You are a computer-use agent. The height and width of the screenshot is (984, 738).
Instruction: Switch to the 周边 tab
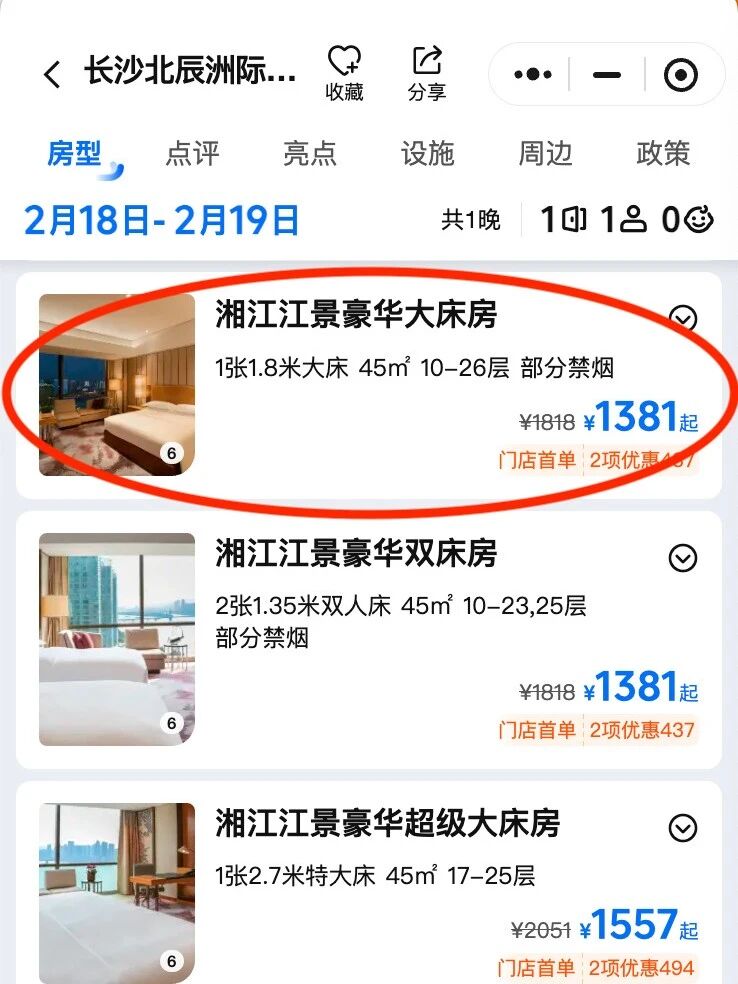pos(545,154)
